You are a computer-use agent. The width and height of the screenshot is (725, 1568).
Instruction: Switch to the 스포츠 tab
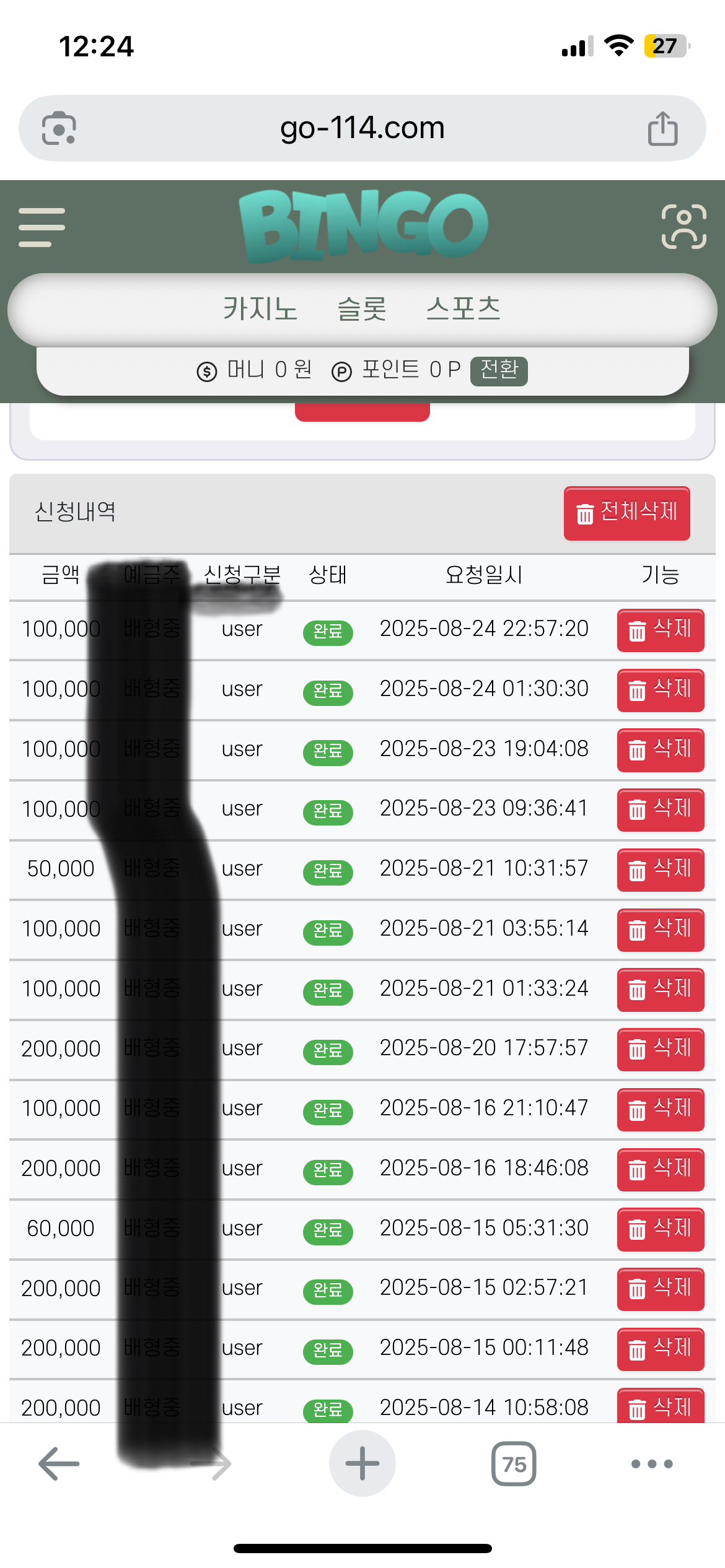pos(463,308)
